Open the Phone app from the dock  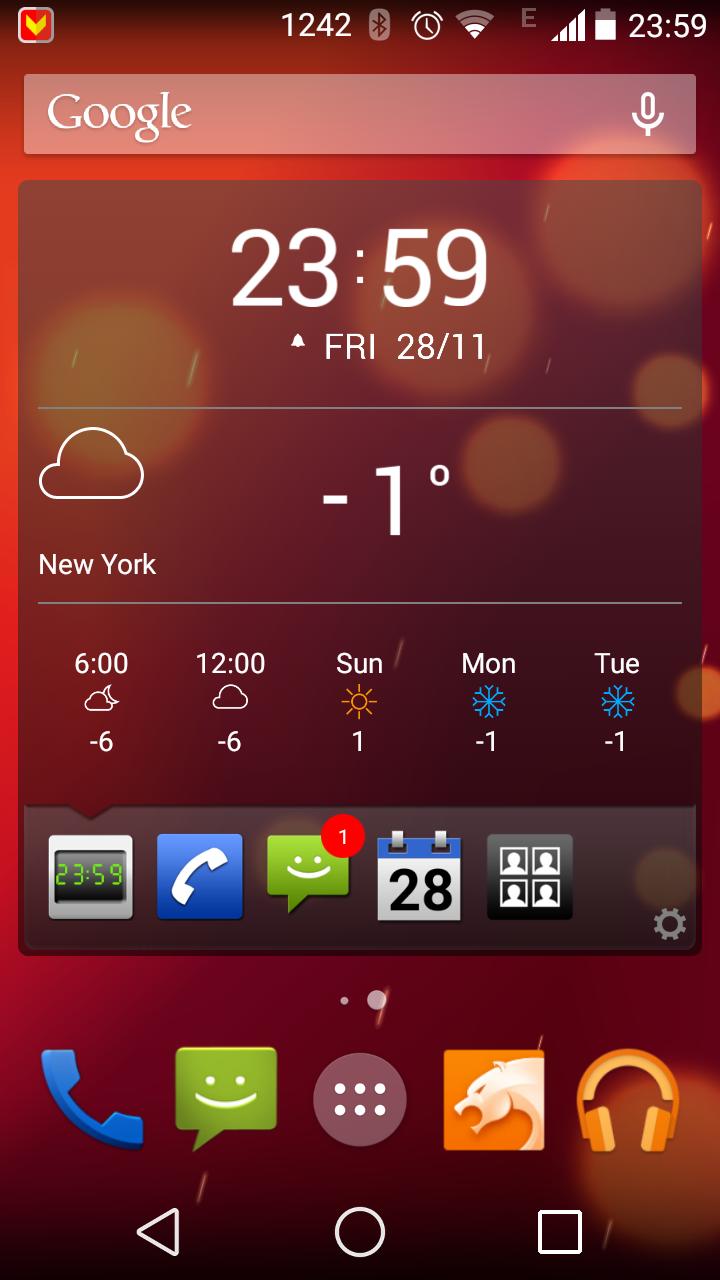pos(91,1098)
